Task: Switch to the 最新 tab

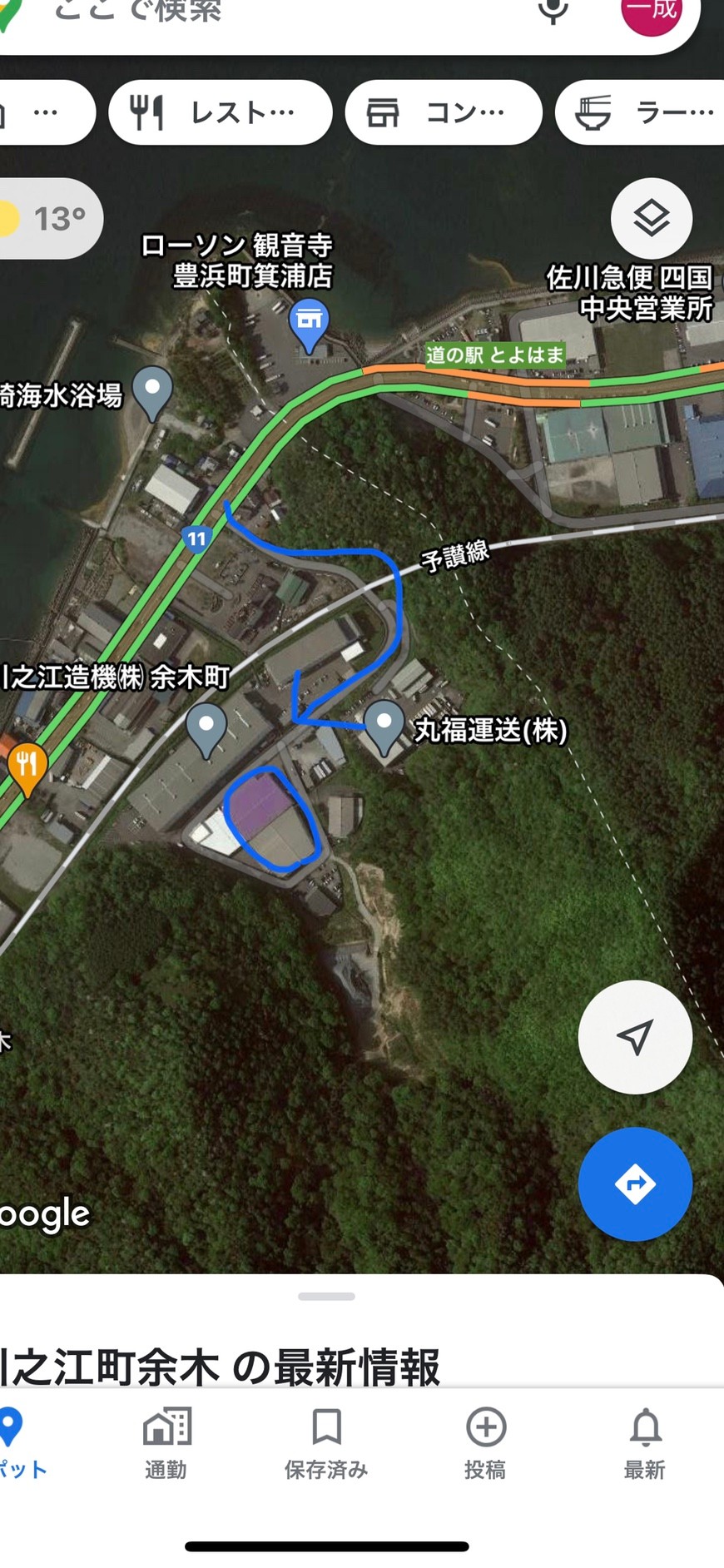Action: click(x=645, y=1444)
